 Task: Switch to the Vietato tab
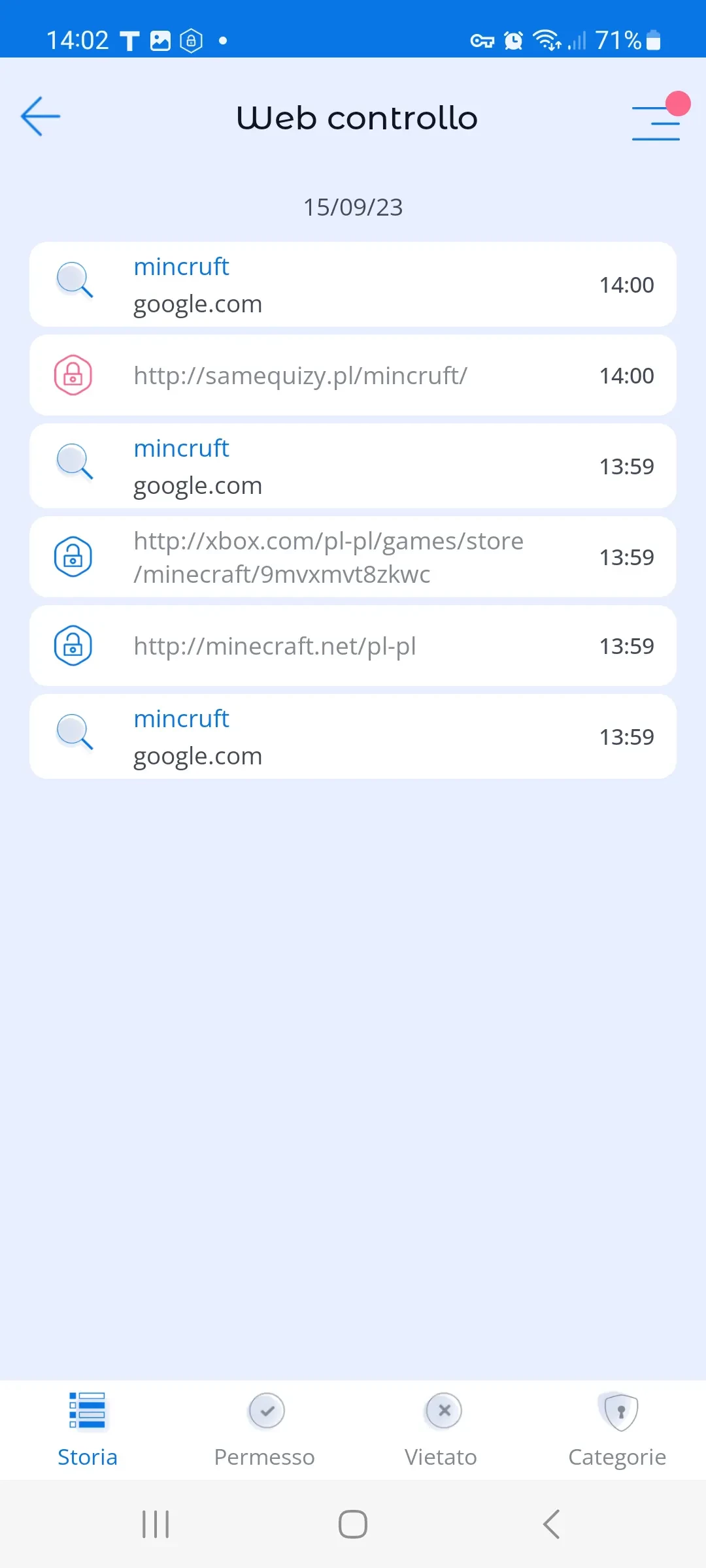click(x=441, y=1429)
